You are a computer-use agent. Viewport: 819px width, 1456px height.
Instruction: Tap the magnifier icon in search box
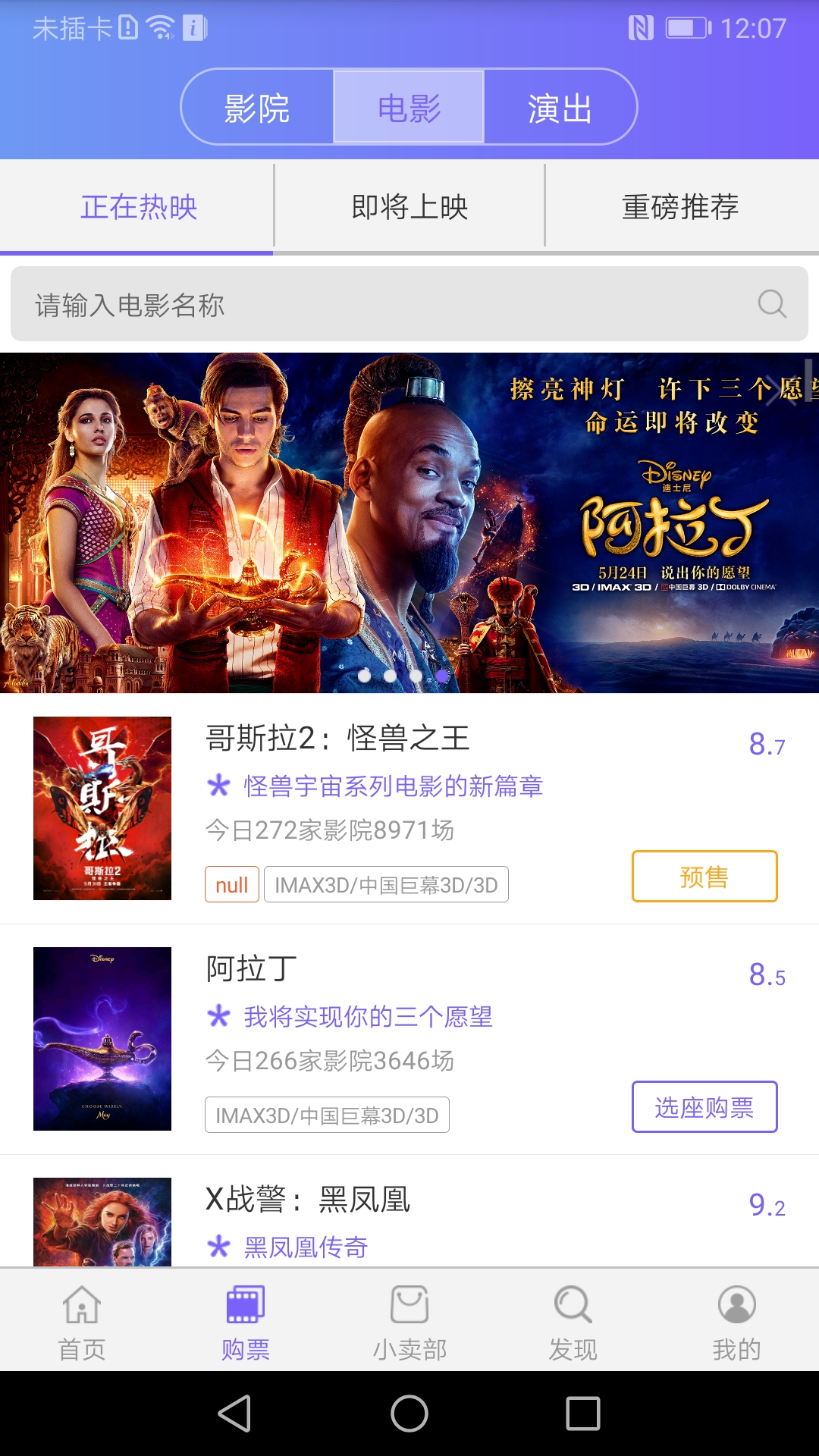772,304
